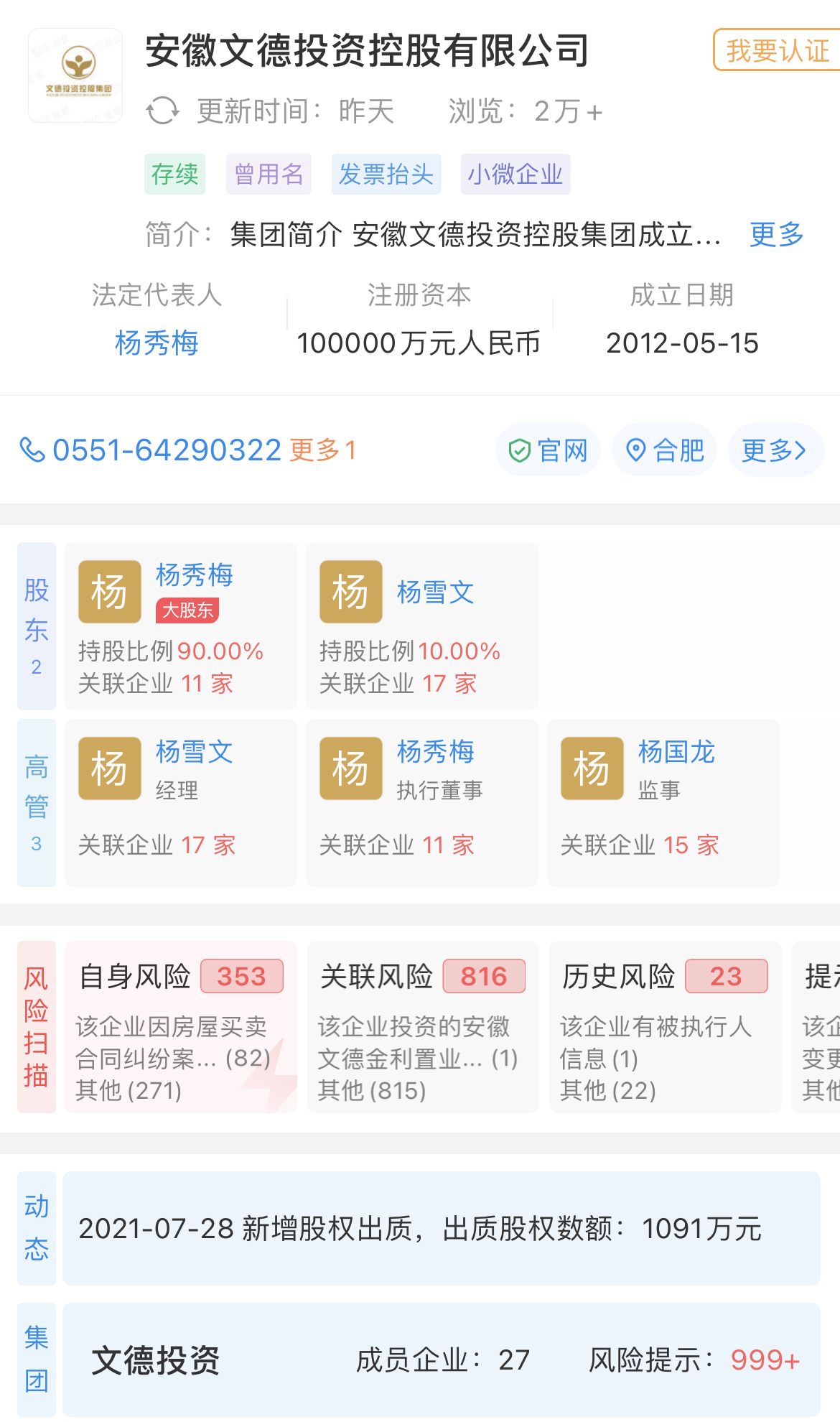Screen dimensions: 840x1422
Task: Open the 2021-07-28 新增股权出质 update
Action: (442, 1228)
